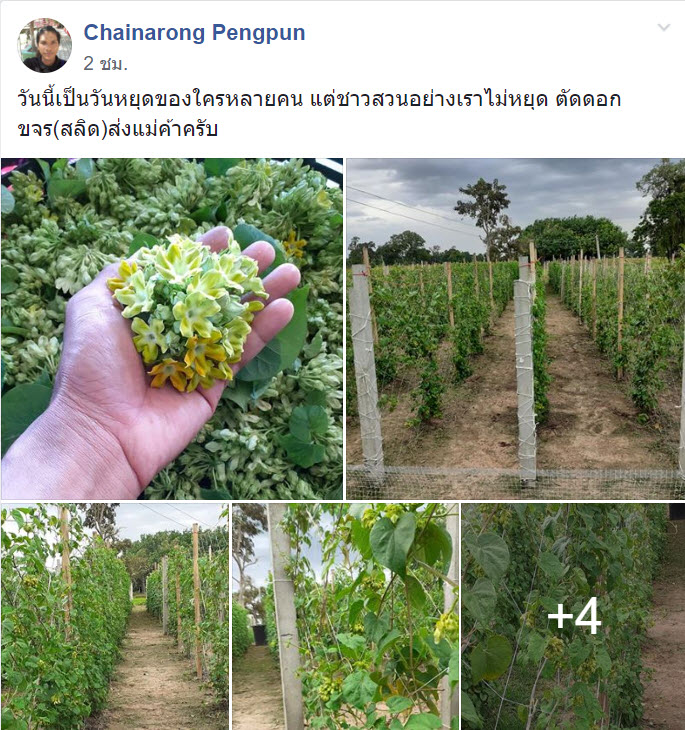Expand the post options chevron
The image size is (685, 730).
coord(664,28)
